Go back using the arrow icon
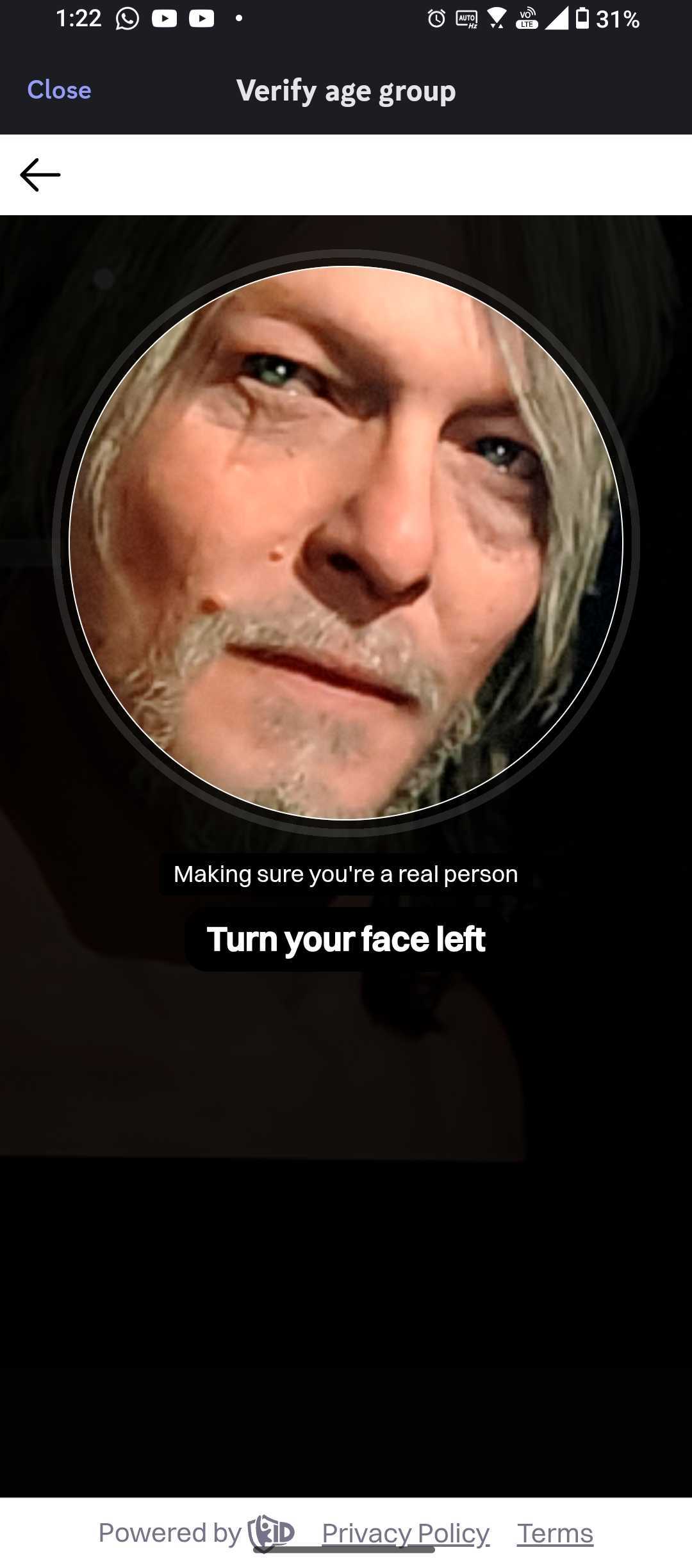 click(x=40, y=175)
